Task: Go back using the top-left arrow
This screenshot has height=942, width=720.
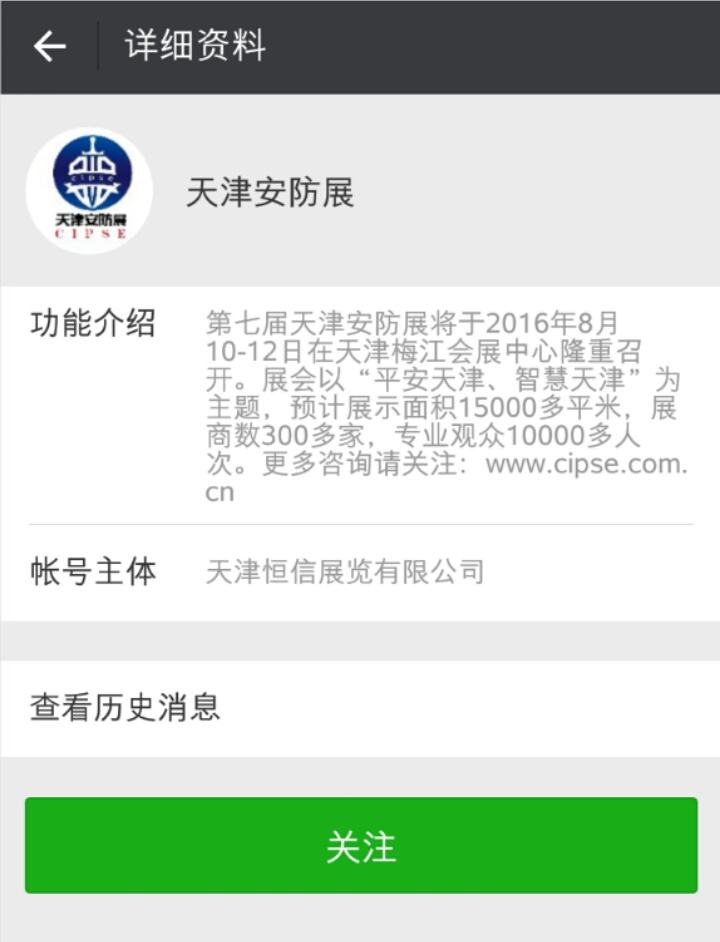Action: 49,47
